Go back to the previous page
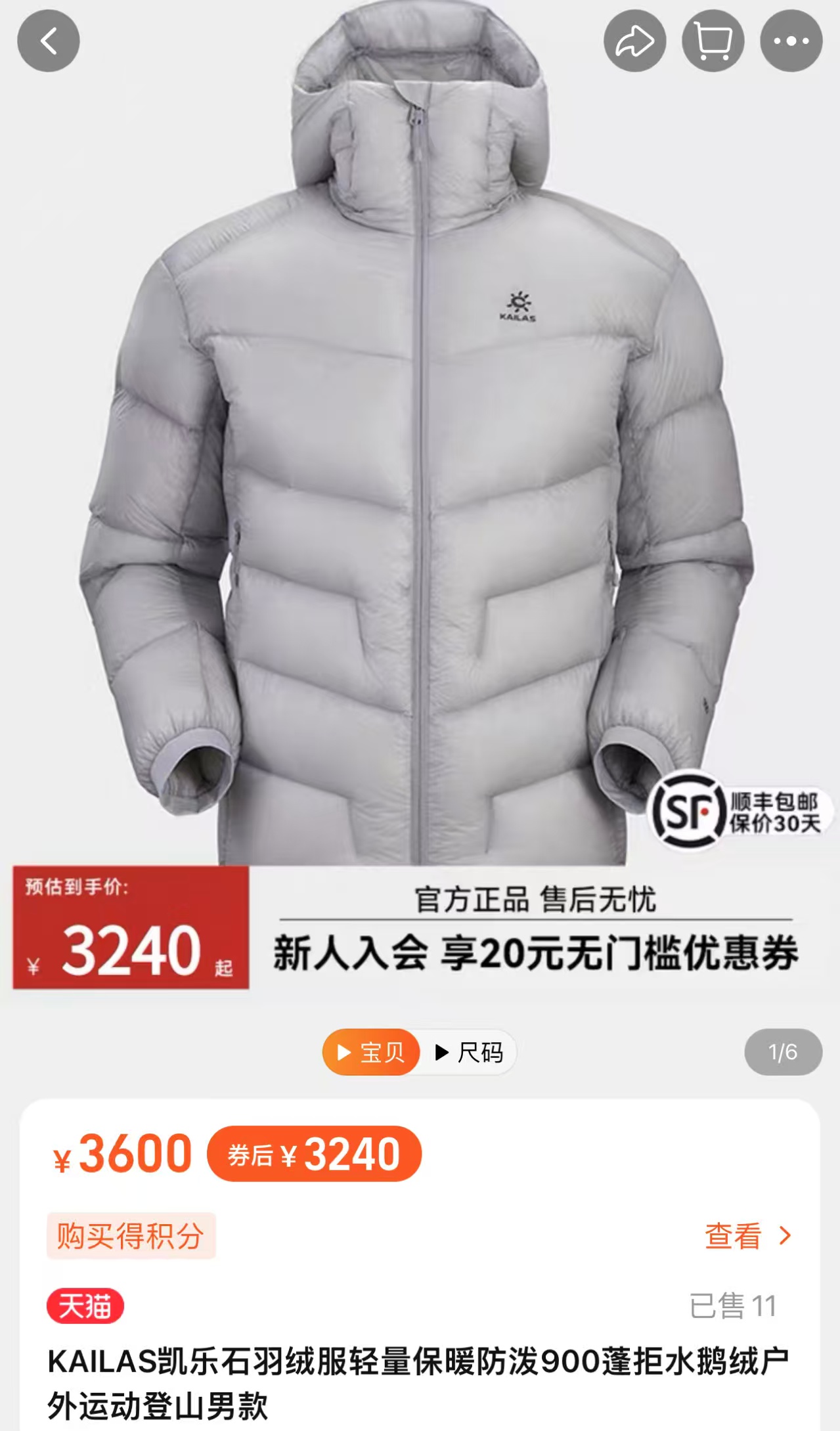Image resolution: width=840 pixels, height=1431 pixels. tap(48, 41)
